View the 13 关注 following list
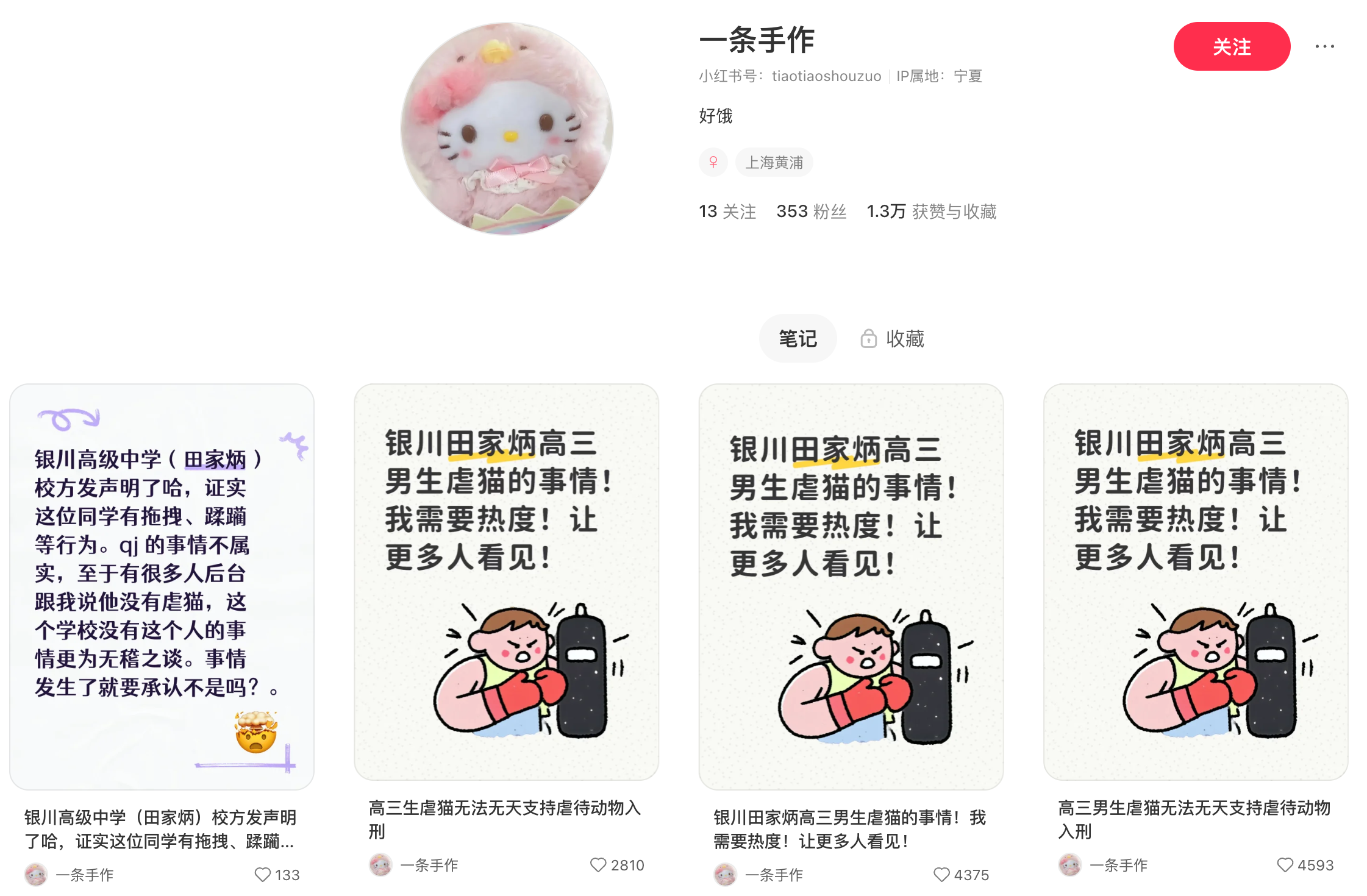Screen dimensions: 1367x896 tap(727, 212)
